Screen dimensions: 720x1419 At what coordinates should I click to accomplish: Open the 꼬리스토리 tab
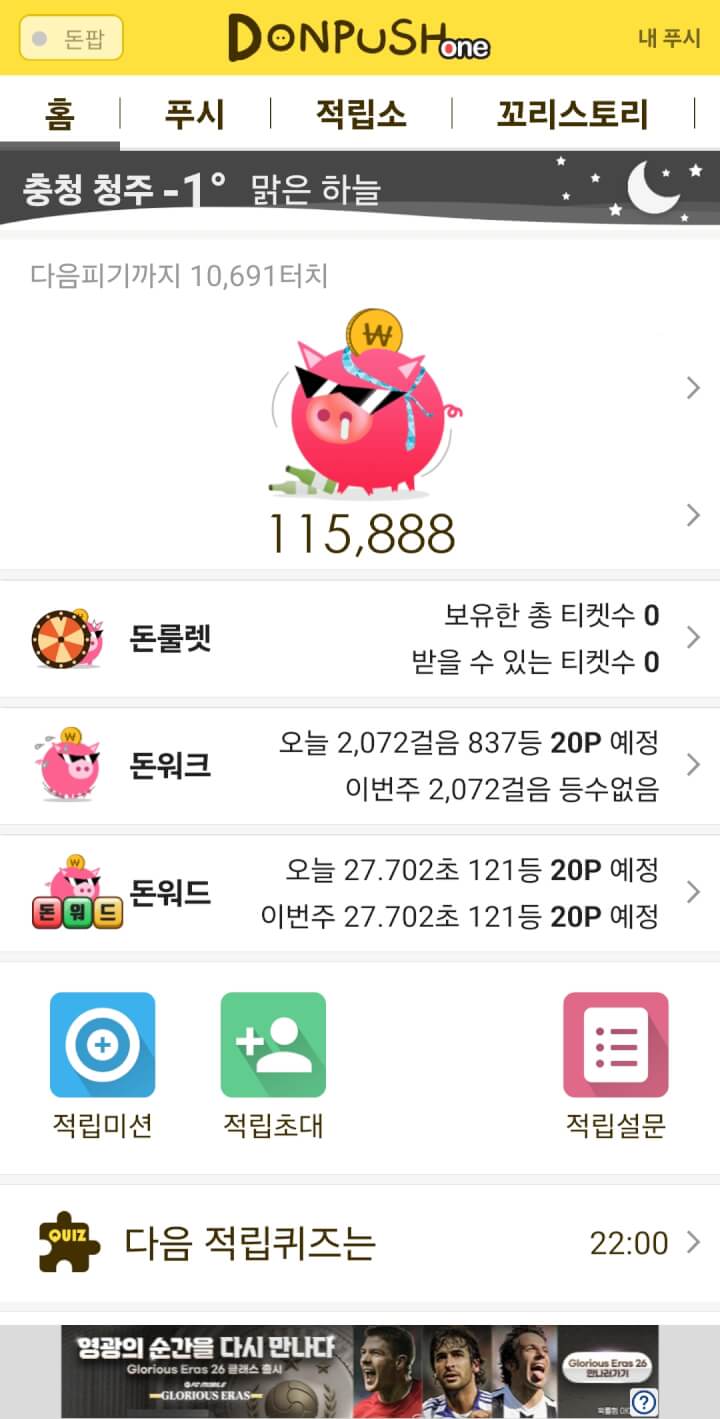[x=572, y=114]
